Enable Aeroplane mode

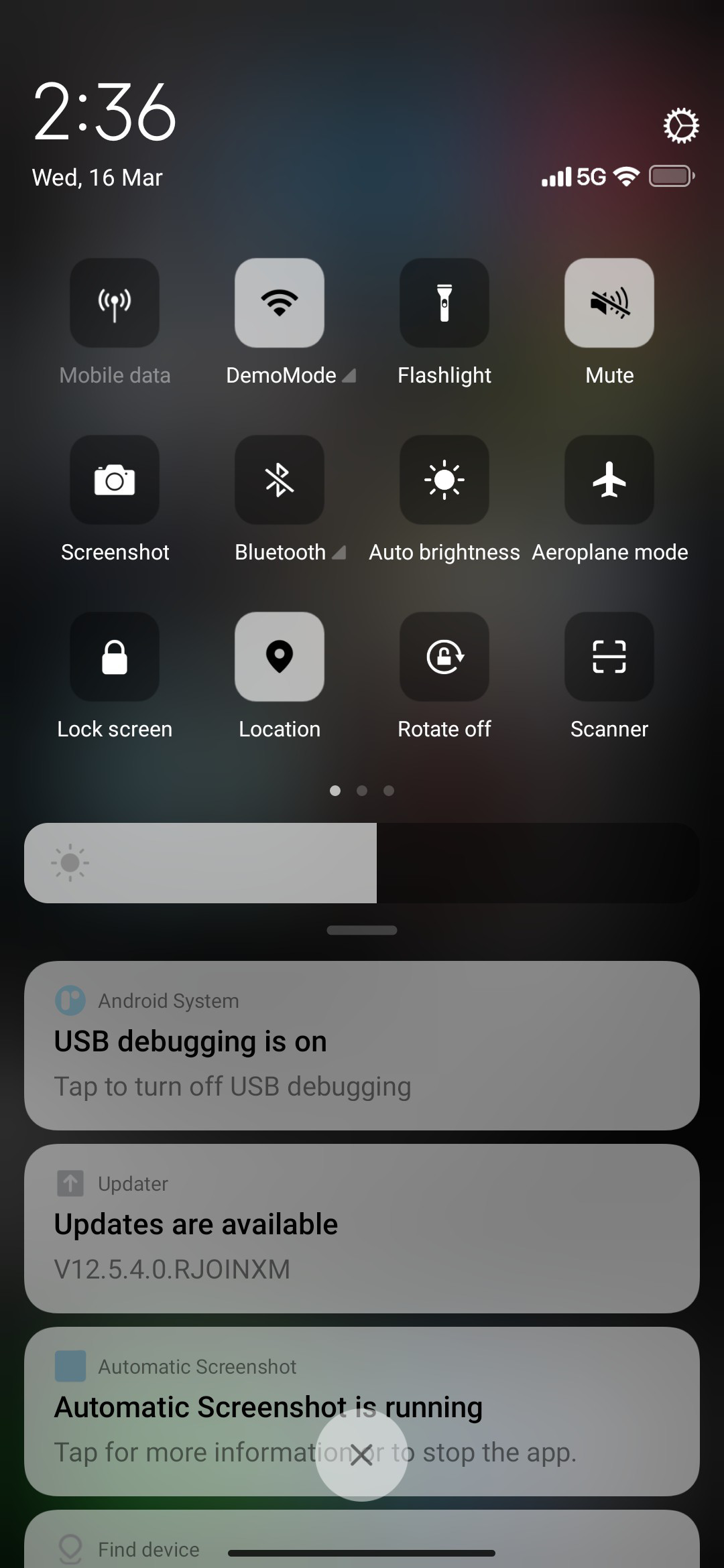click(x=609, y=480)
